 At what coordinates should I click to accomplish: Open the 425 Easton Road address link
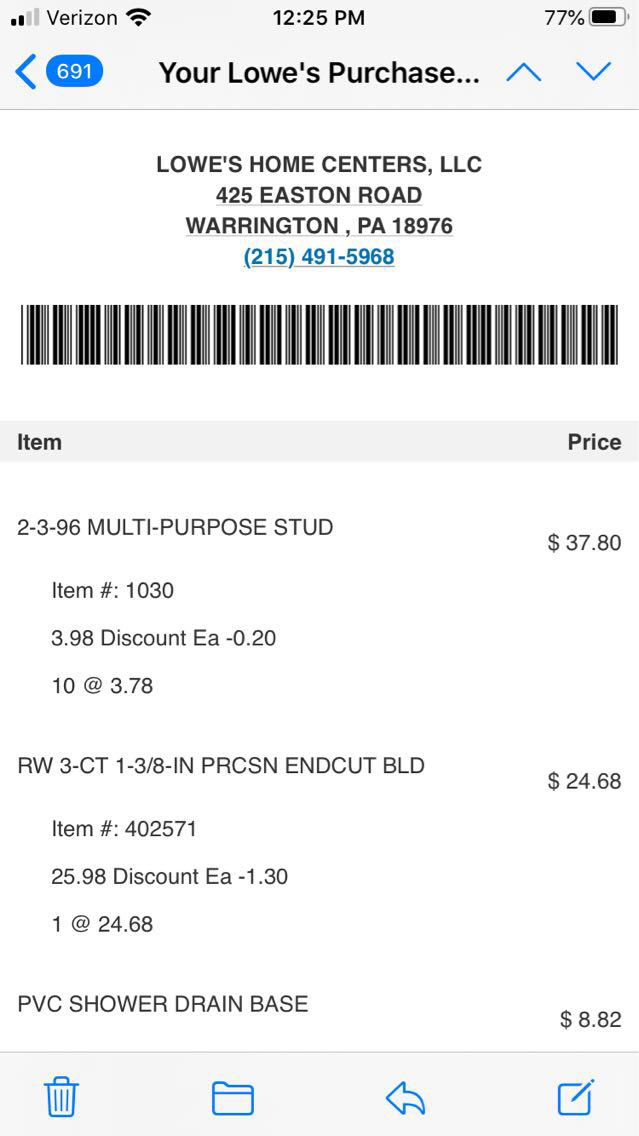click(319, 195)
